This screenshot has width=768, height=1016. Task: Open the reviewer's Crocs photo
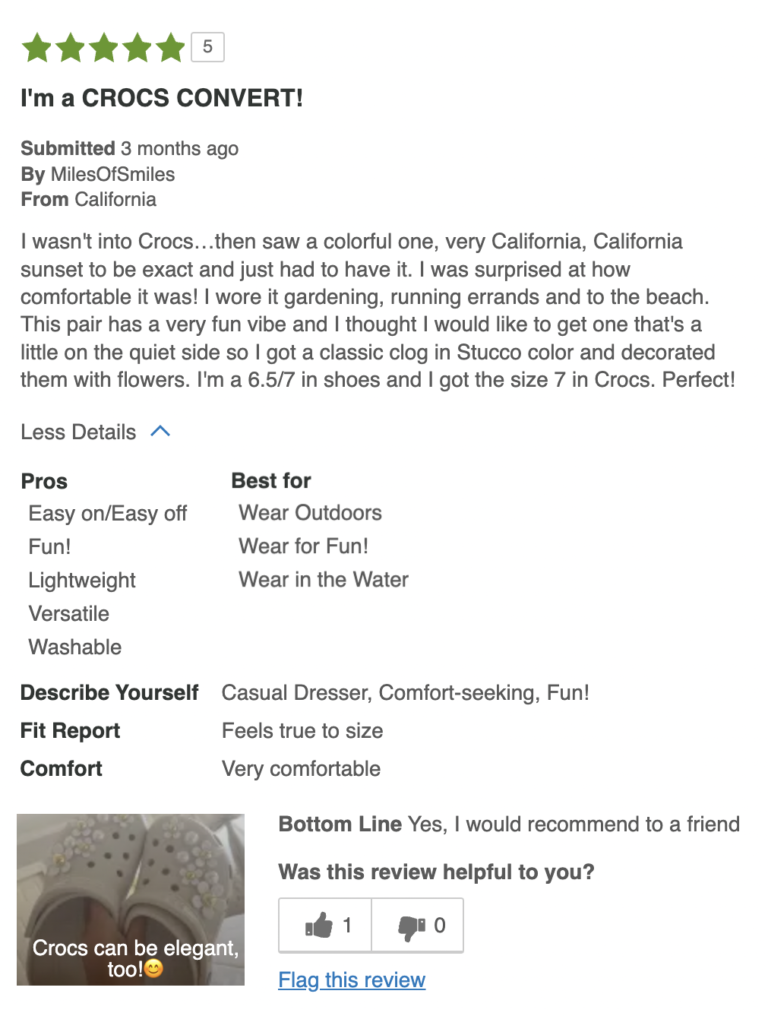[x=130, y=899]
